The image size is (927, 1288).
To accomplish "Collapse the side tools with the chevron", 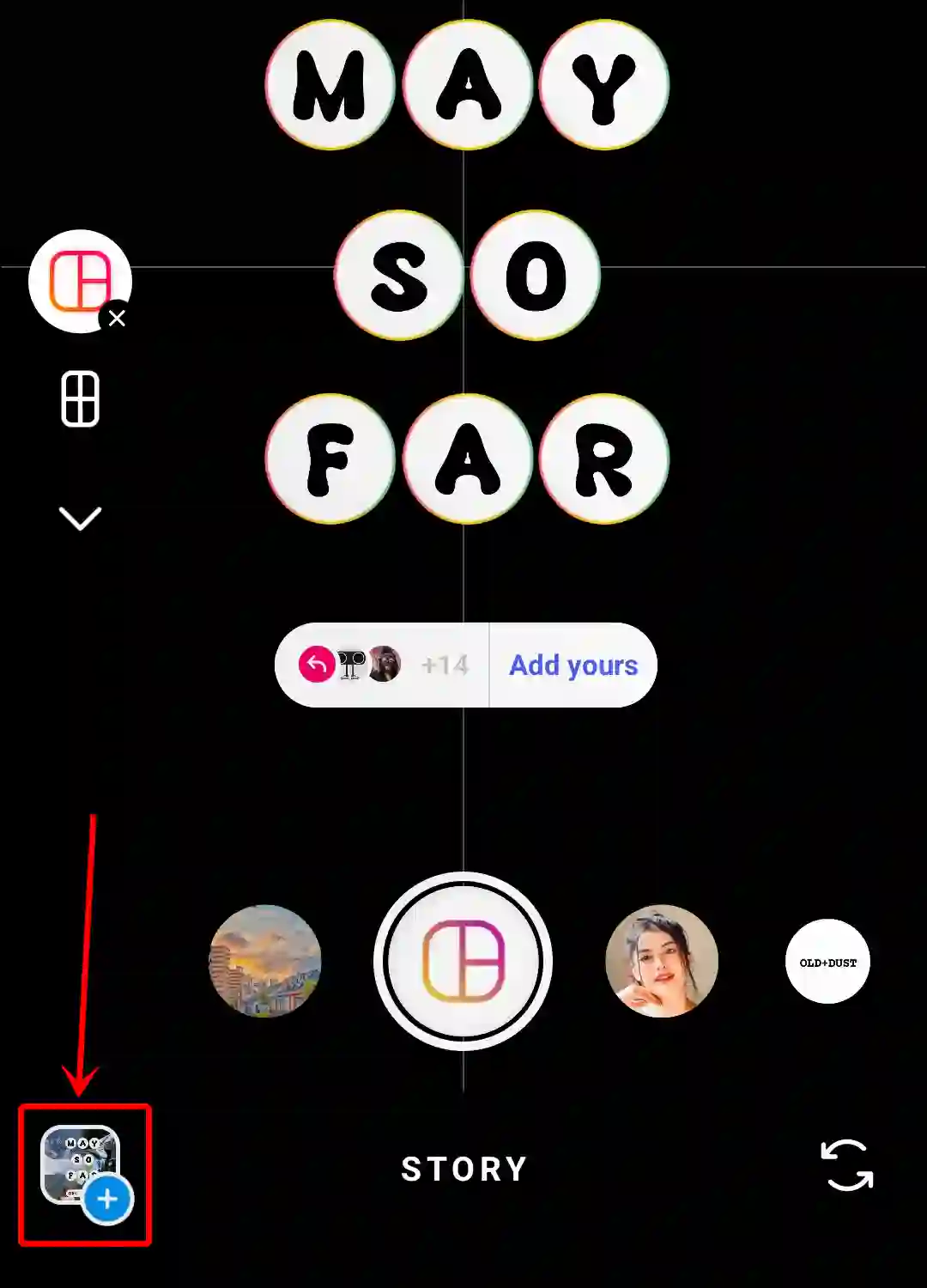I will coord(80,518).
